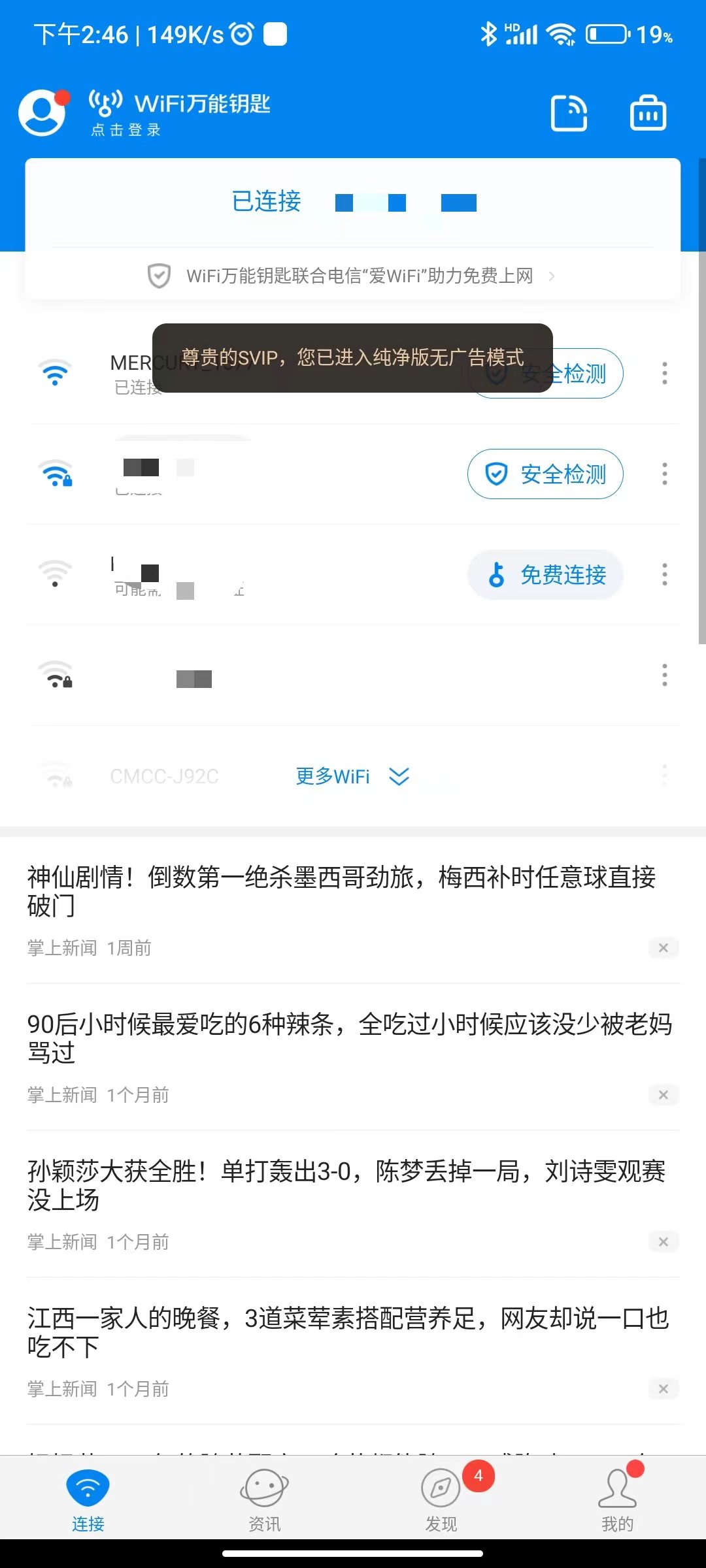The height and width of the screenshot is (1568, 706).
Task: Open the toolbox icon
Action: [648, 113]
